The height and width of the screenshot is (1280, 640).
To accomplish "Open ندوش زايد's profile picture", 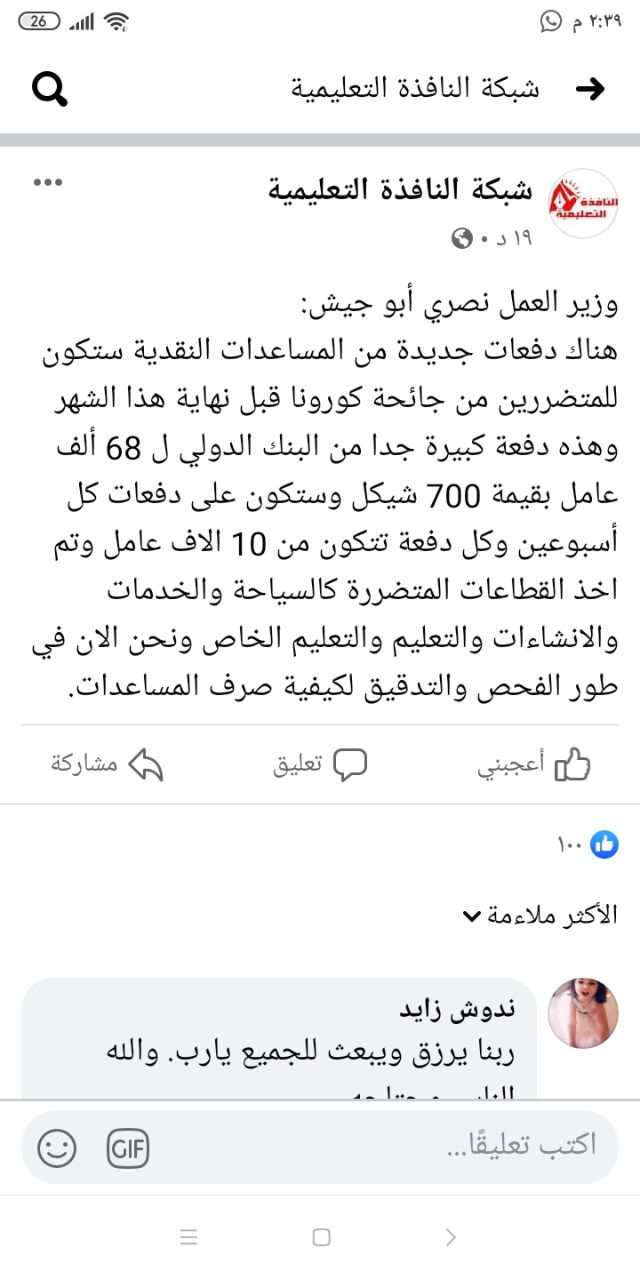I will (x=585, y=1013).
